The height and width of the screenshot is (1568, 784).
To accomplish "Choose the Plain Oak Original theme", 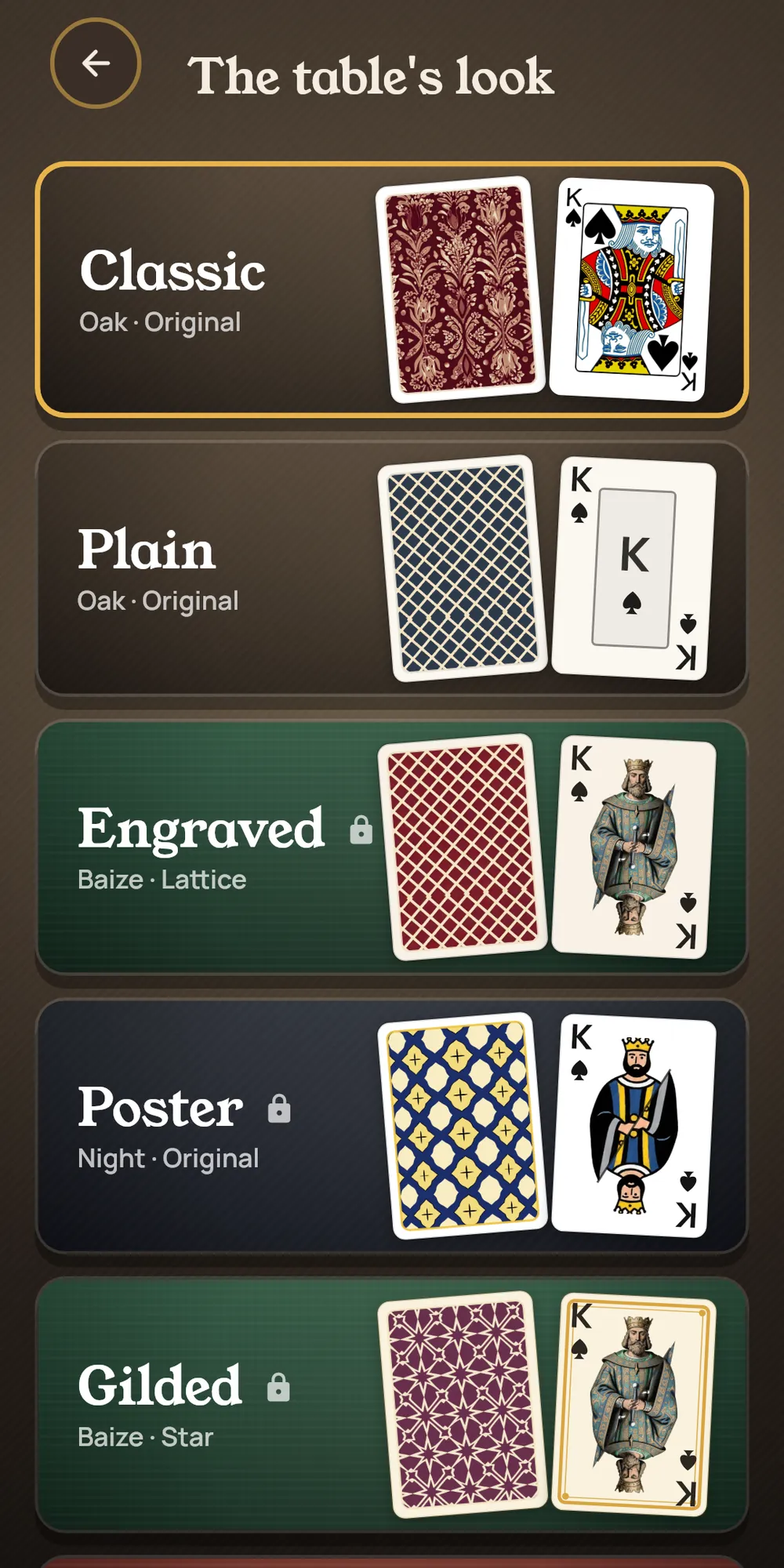I will coord(392,568).
